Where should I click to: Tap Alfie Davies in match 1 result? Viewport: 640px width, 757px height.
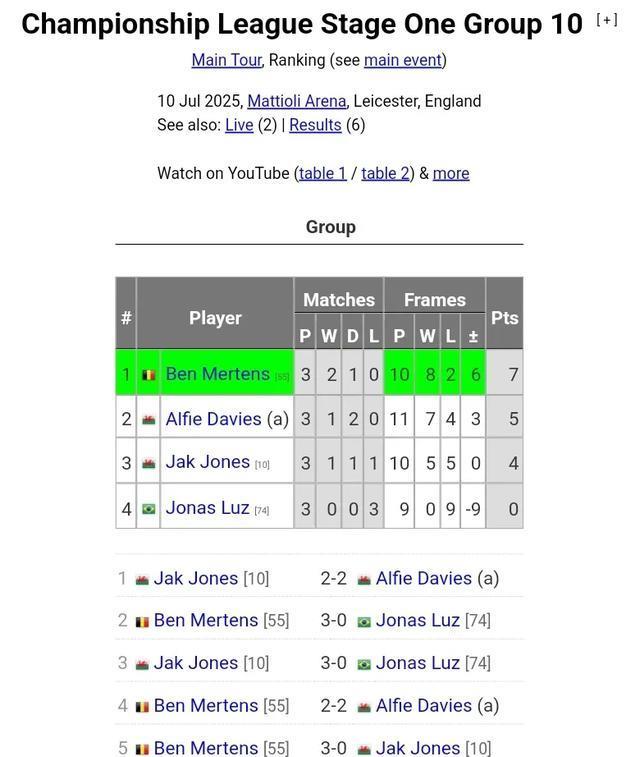pos(423,578)
